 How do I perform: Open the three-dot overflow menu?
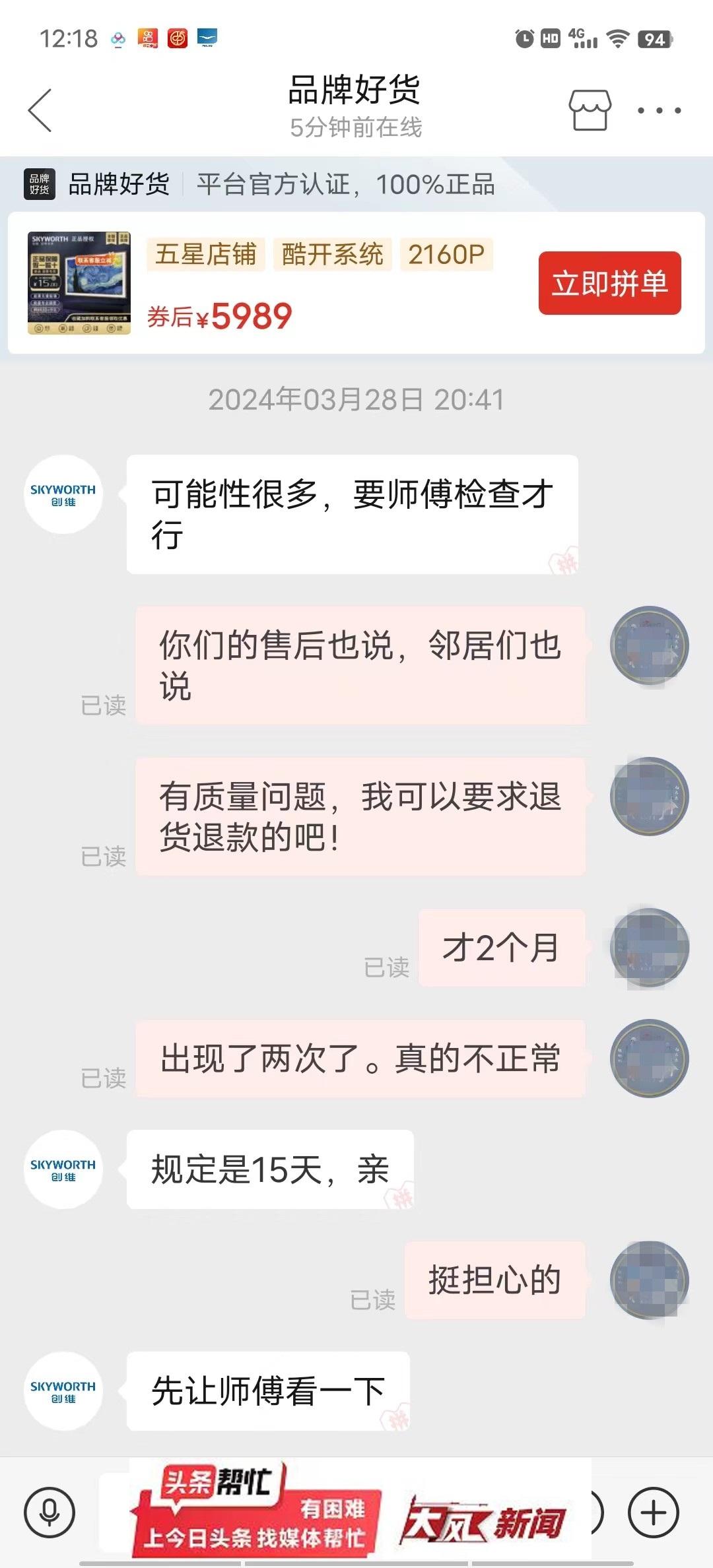(659, 111)
